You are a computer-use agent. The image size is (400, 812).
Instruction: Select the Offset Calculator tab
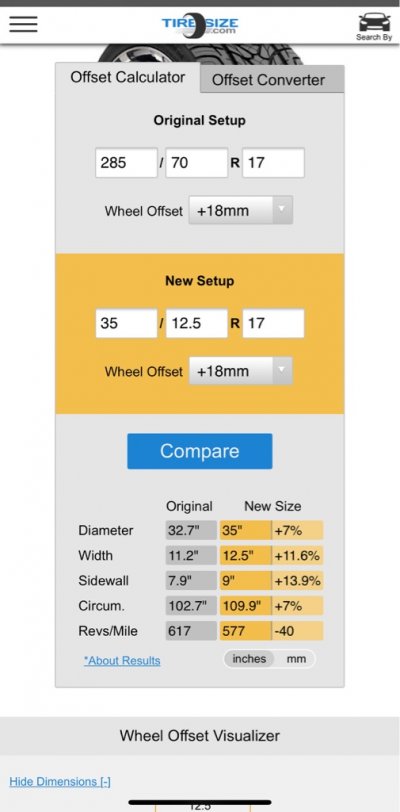pyautogui.click(x=127, y=78)
